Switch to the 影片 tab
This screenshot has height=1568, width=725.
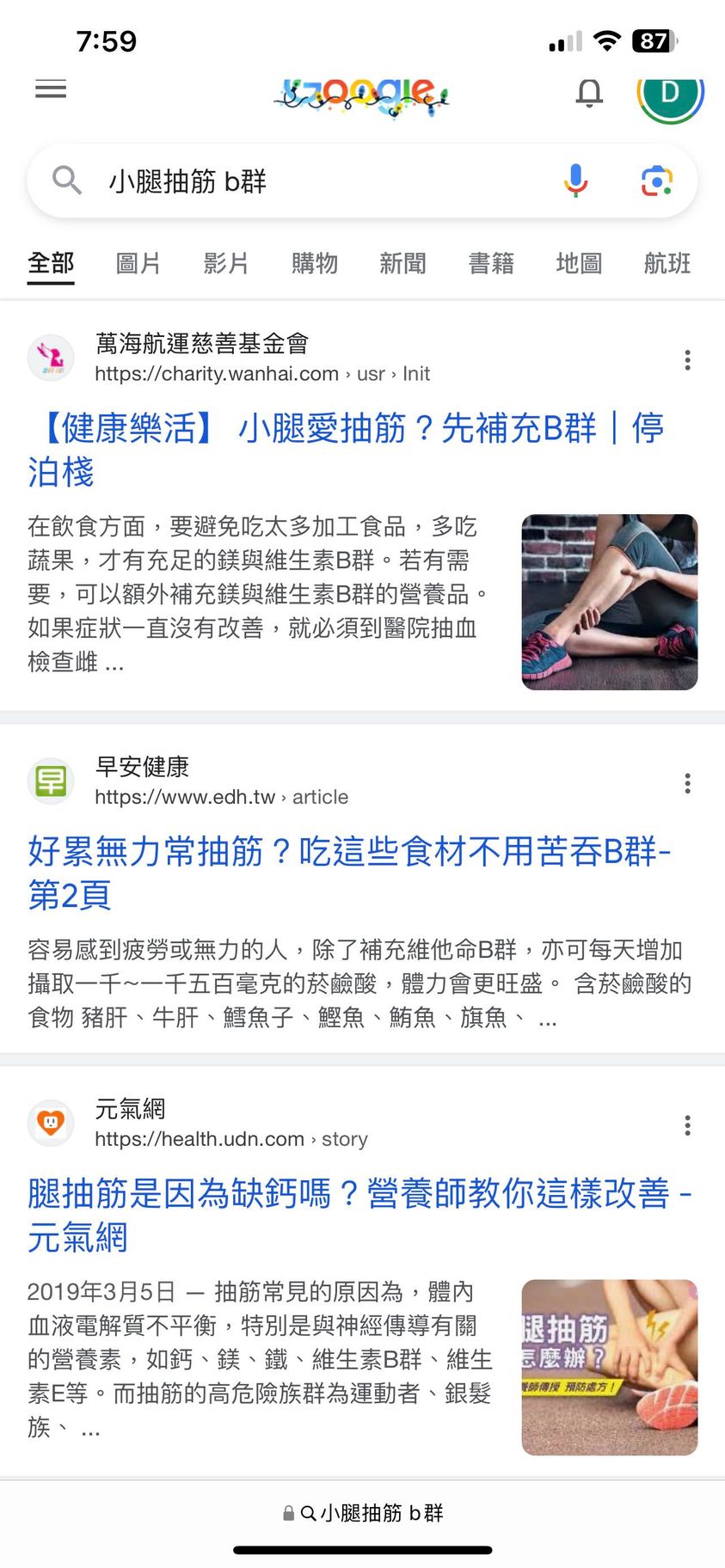[226, 263]
